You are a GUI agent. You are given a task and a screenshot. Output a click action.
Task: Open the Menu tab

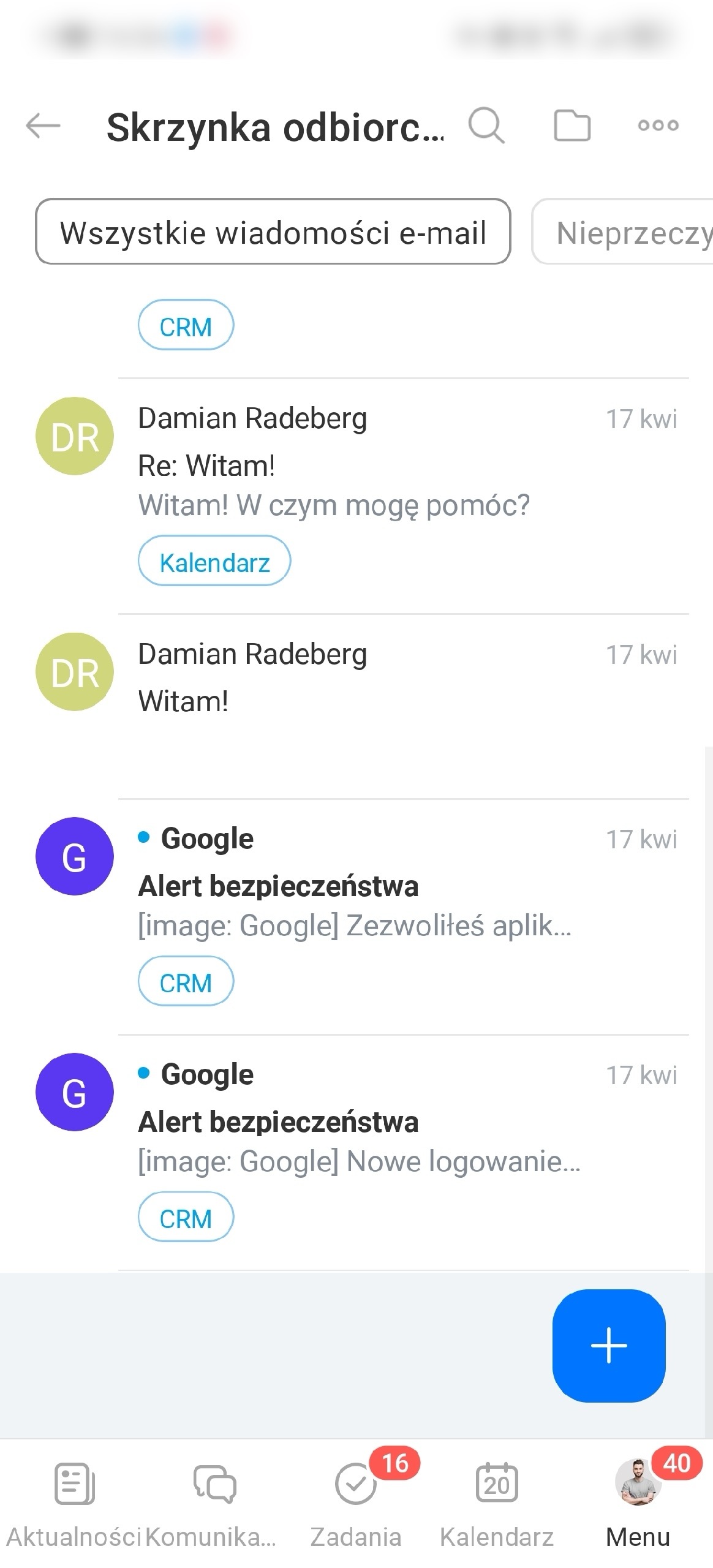[x=638, y=1501]
